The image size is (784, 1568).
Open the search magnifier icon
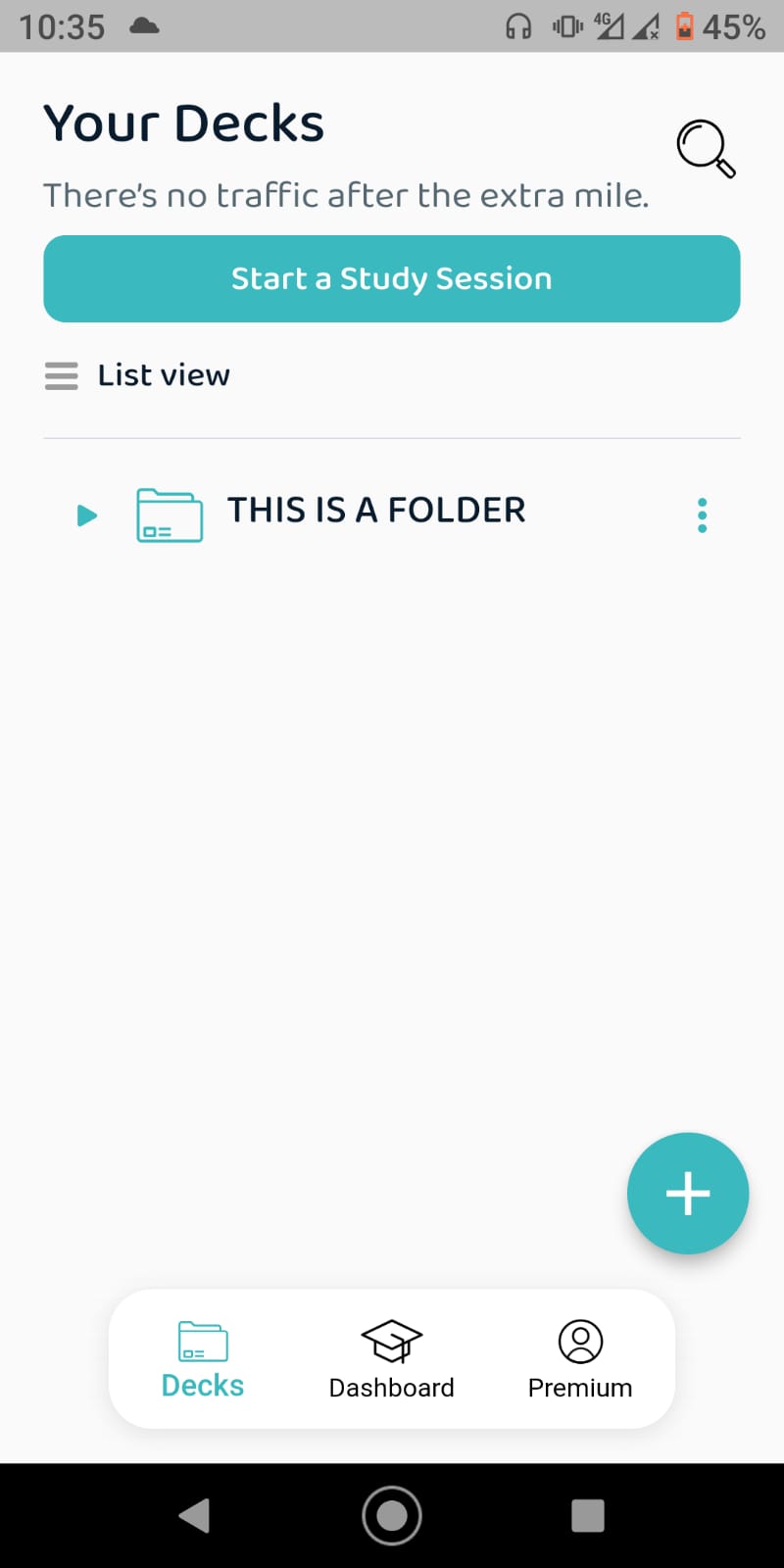706,148
